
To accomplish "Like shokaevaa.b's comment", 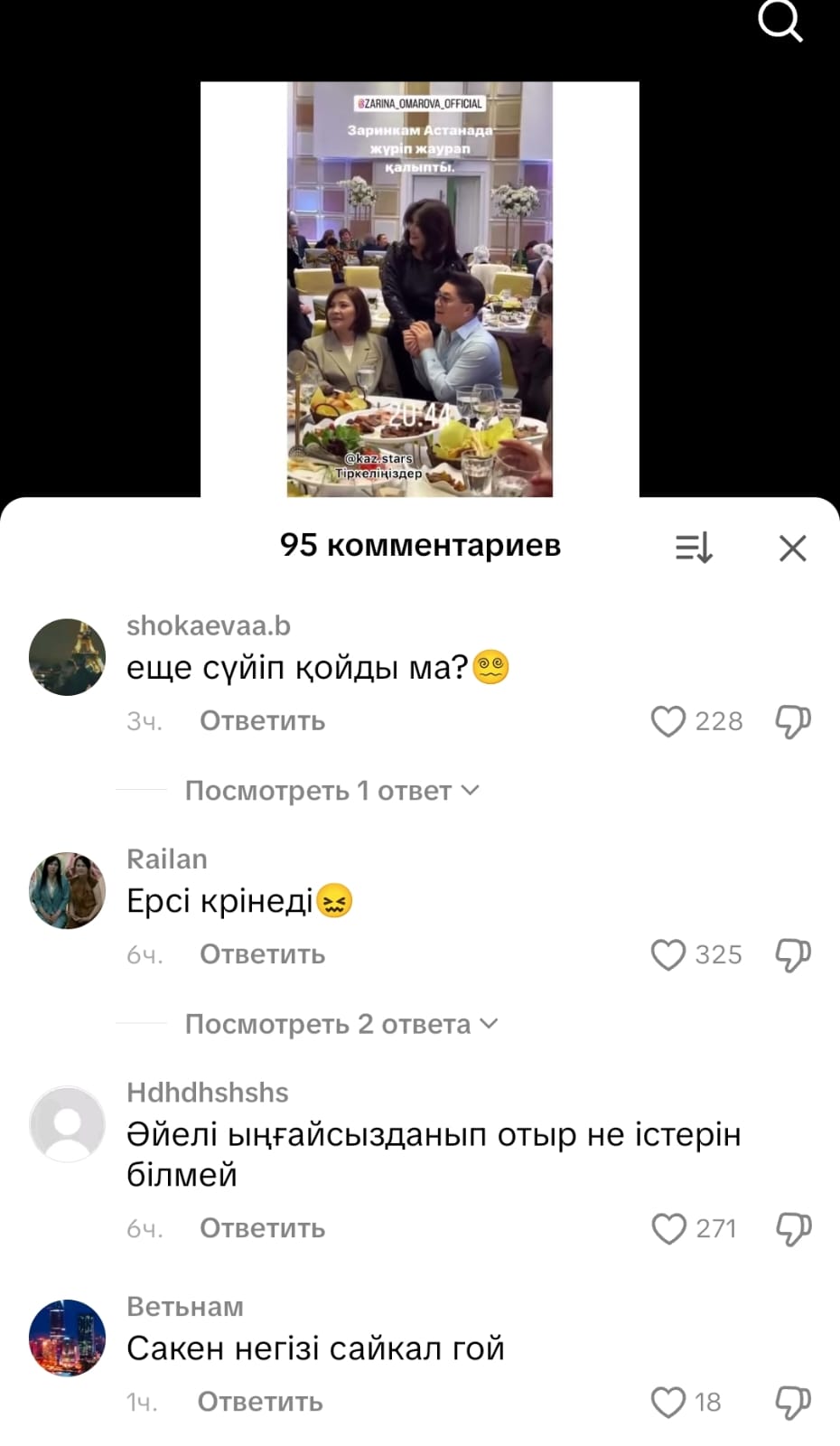I will (x=668, y=721).
